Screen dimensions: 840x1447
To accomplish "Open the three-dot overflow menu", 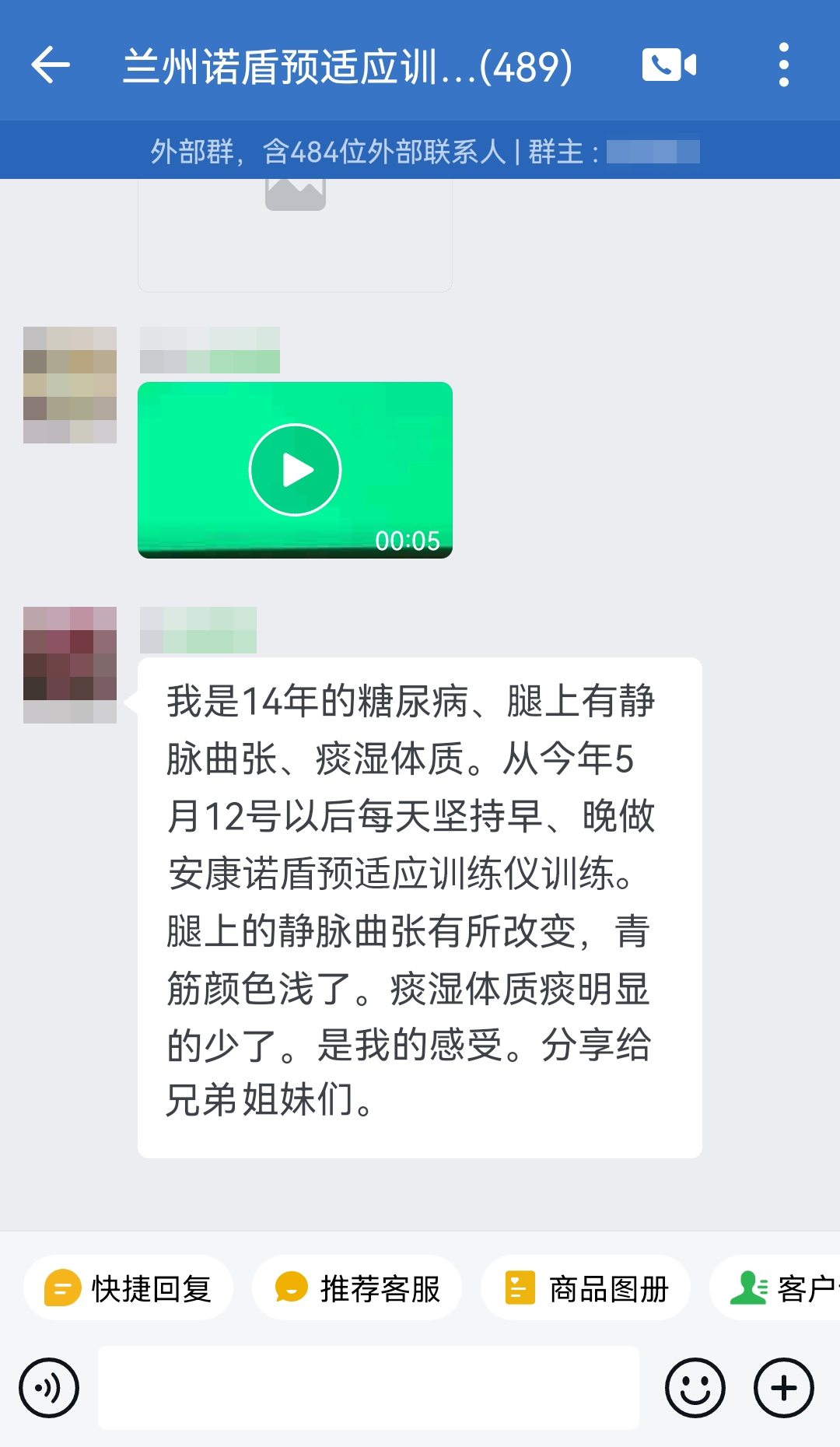I will tap(783, 65).
